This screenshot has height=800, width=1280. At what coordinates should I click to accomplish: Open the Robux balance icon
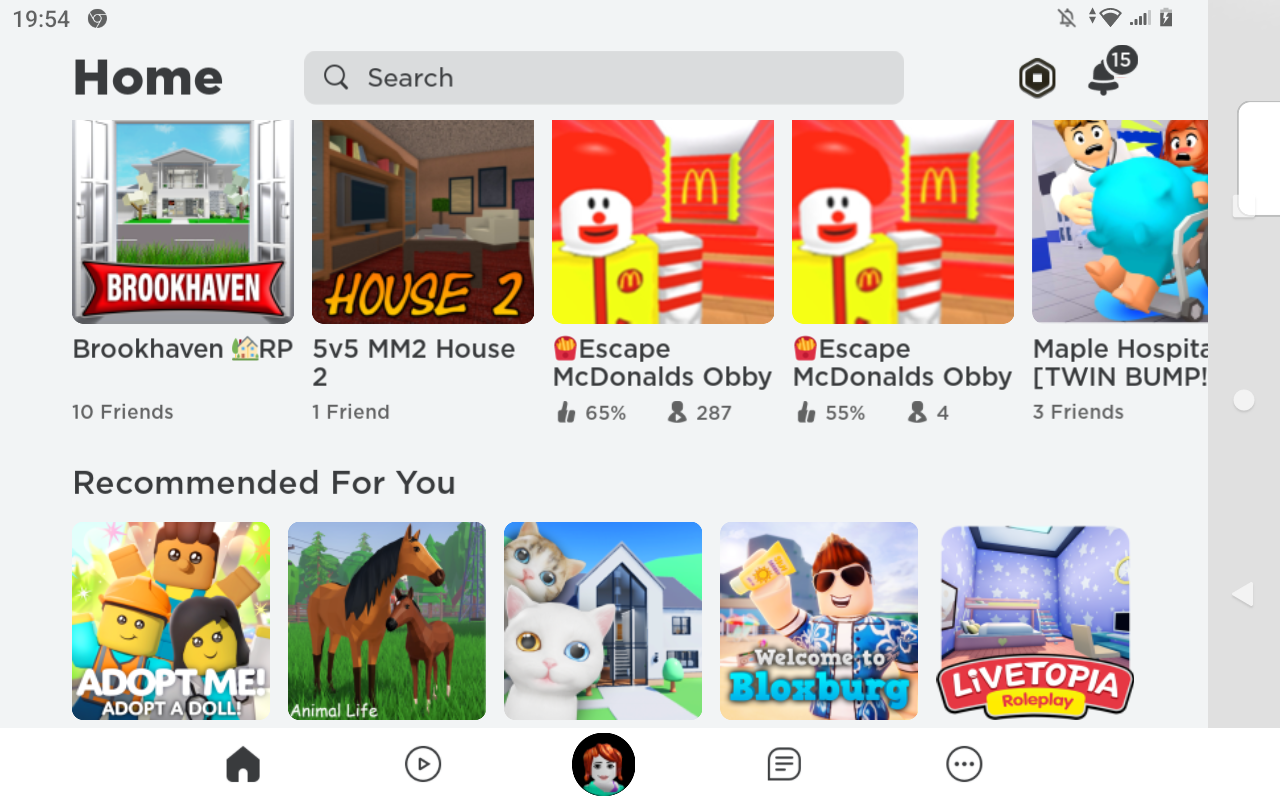[x=1037, y=78]
